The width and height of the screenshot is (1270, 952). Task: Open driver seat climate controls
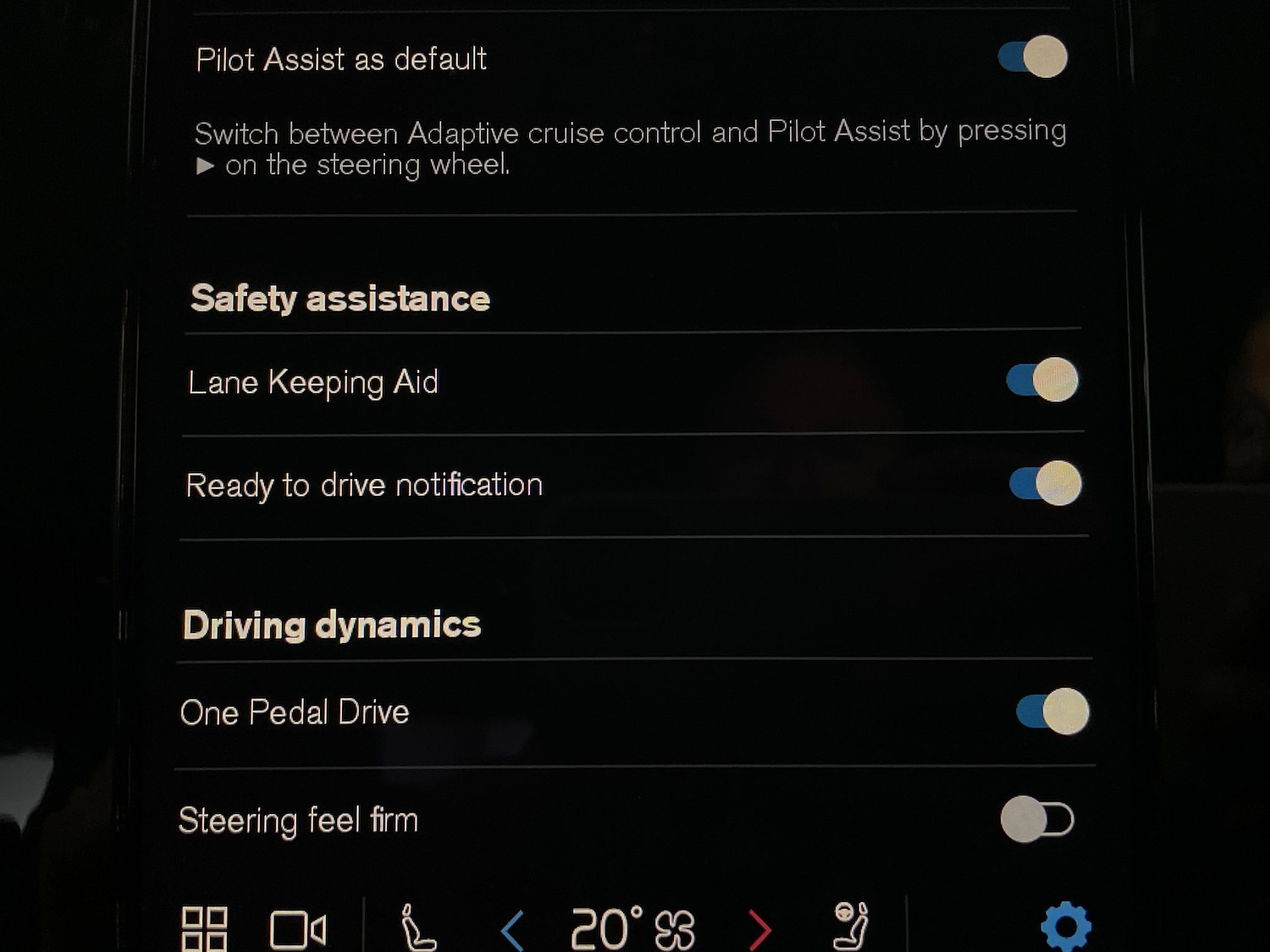[417, 928]
